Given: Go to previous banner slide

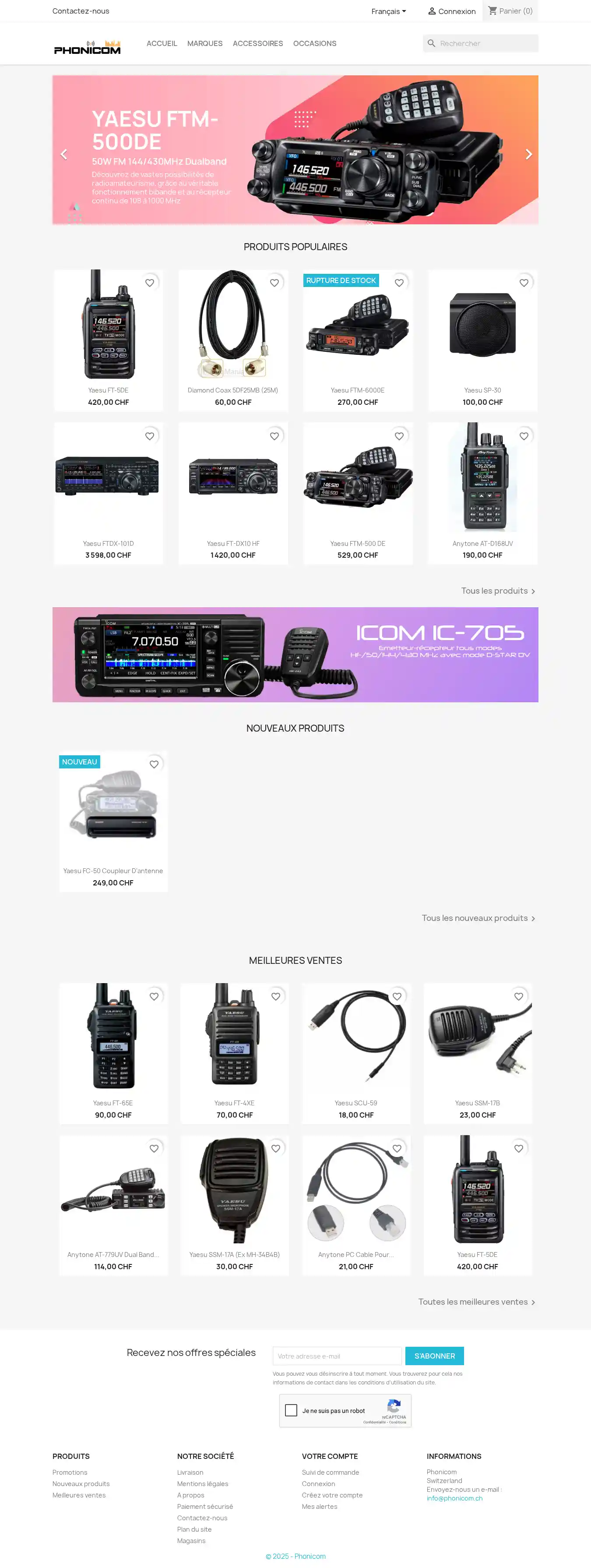Looking at the screenshot, I should click(x=64, y=154).
